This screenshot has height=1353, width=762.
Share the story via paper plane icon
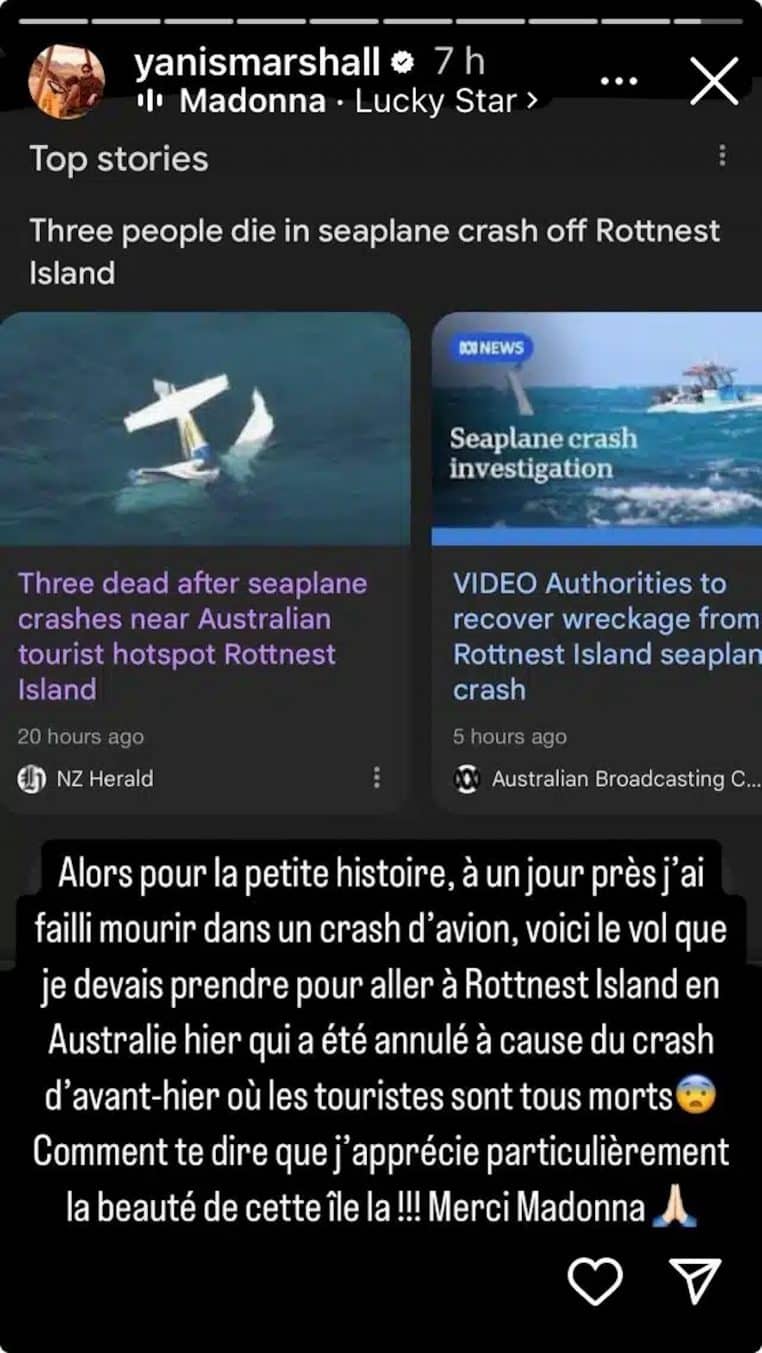[x=694, y=1280]
